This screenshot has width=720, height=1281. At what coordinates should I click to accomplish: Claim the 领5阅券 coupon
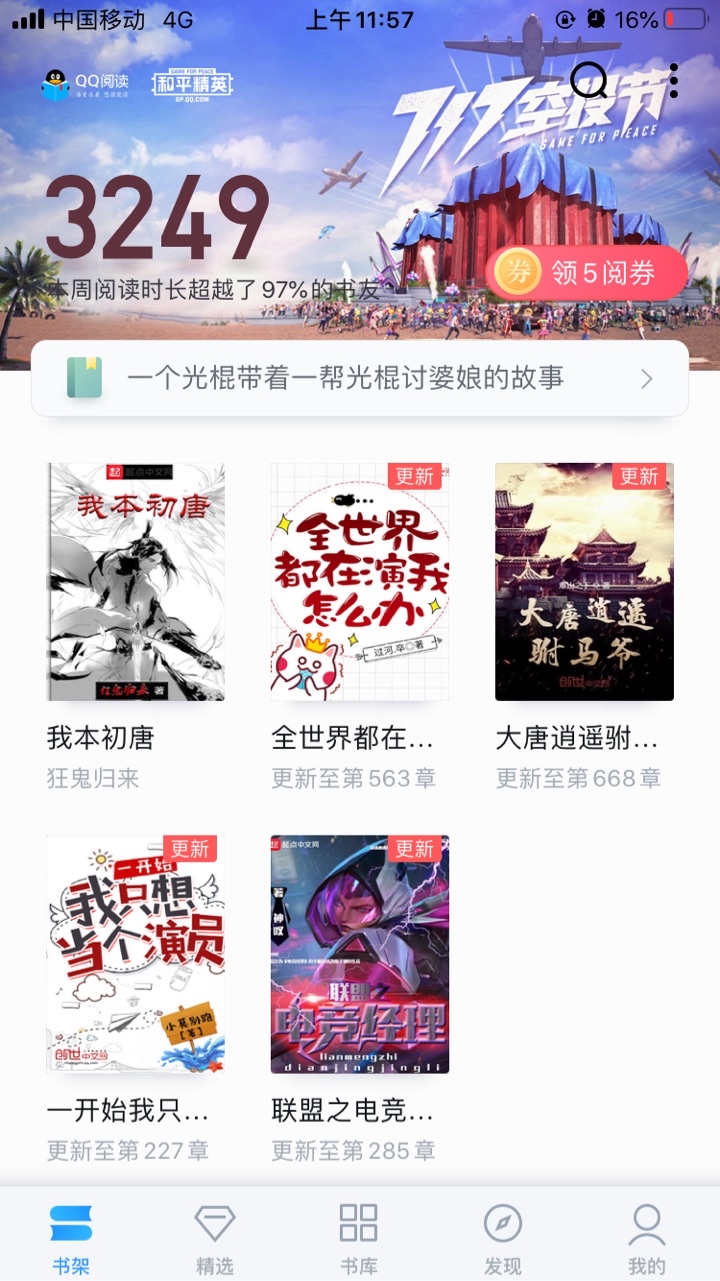click(586, 272)
